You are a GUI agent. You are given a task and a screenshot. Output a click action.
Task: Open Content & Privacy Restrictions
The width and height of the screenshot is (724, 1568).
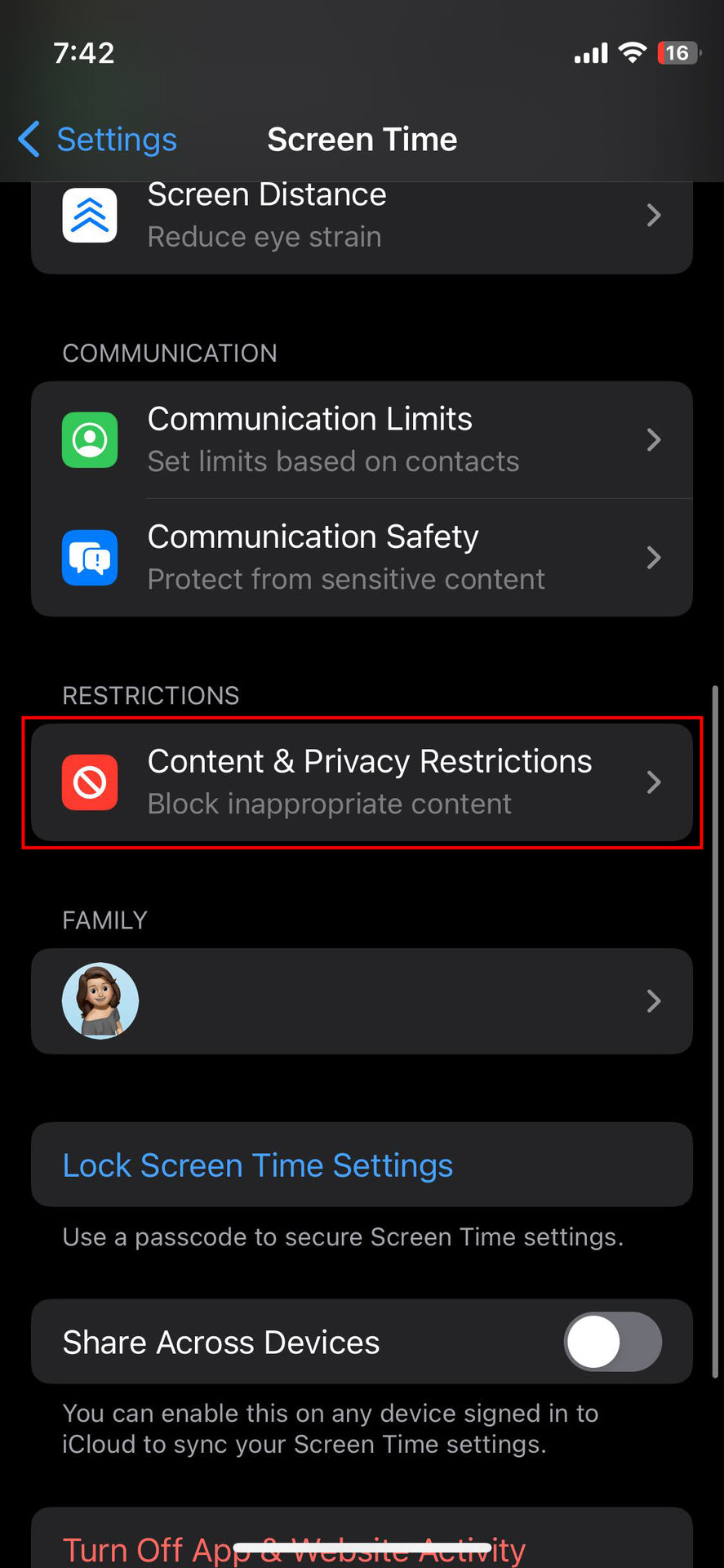click(362, 782)
